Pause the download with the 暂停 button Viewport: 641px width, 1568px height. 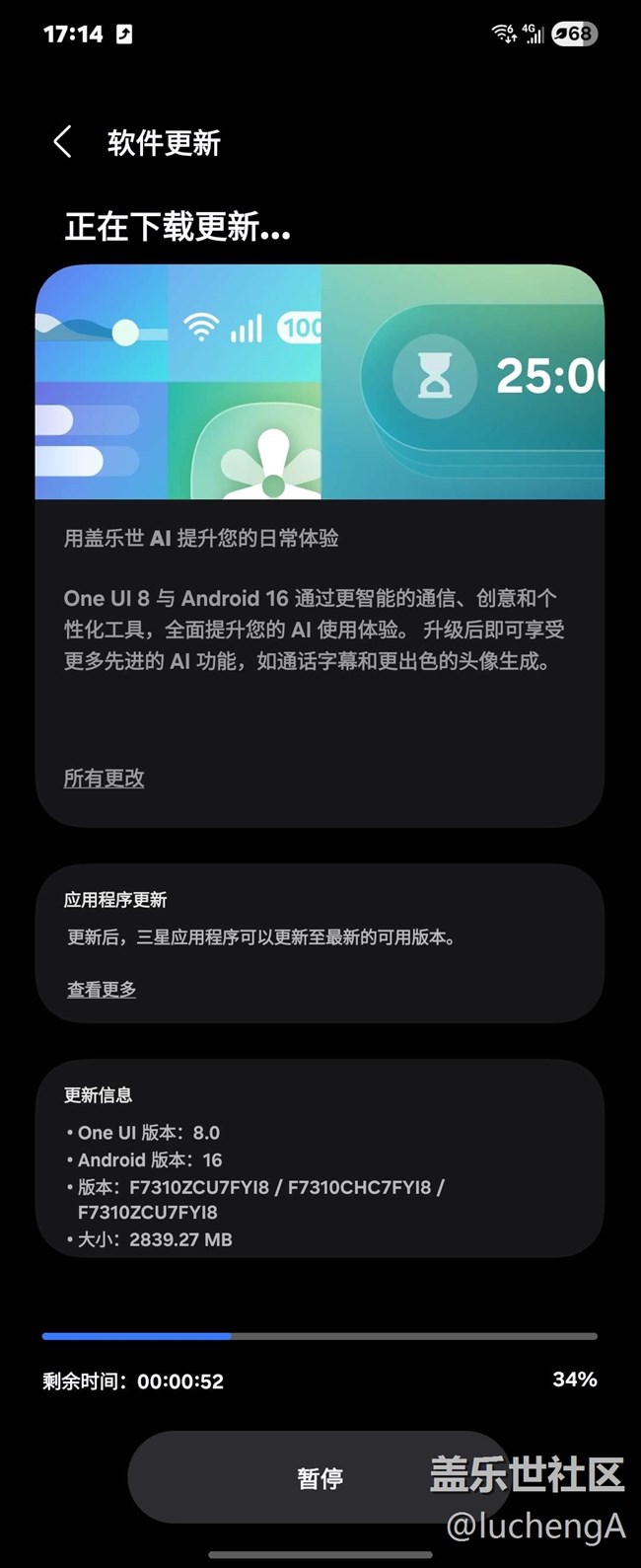(320, 1477)
